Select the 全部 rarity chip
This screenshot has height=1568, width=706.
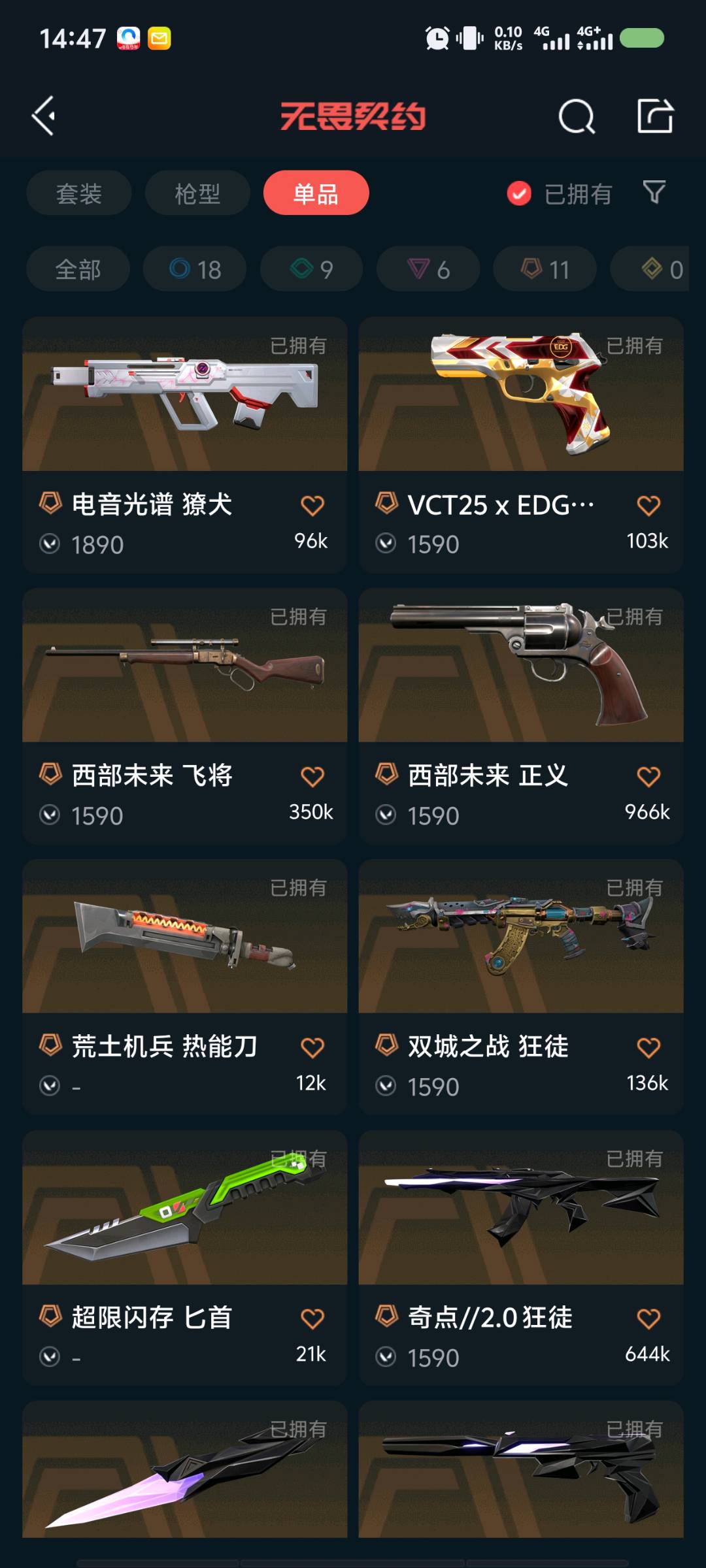pyautogui.click(x=78, y=269)
